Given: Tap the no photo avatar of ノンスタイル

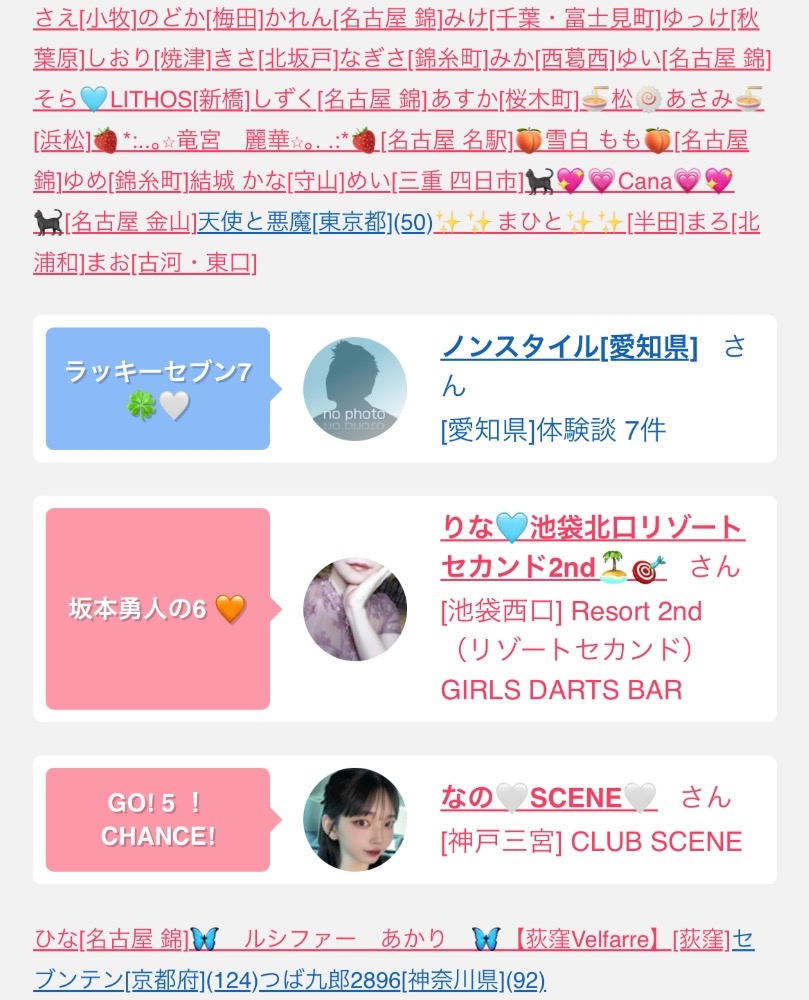Looking at the screenshot, I should [355, 390].
